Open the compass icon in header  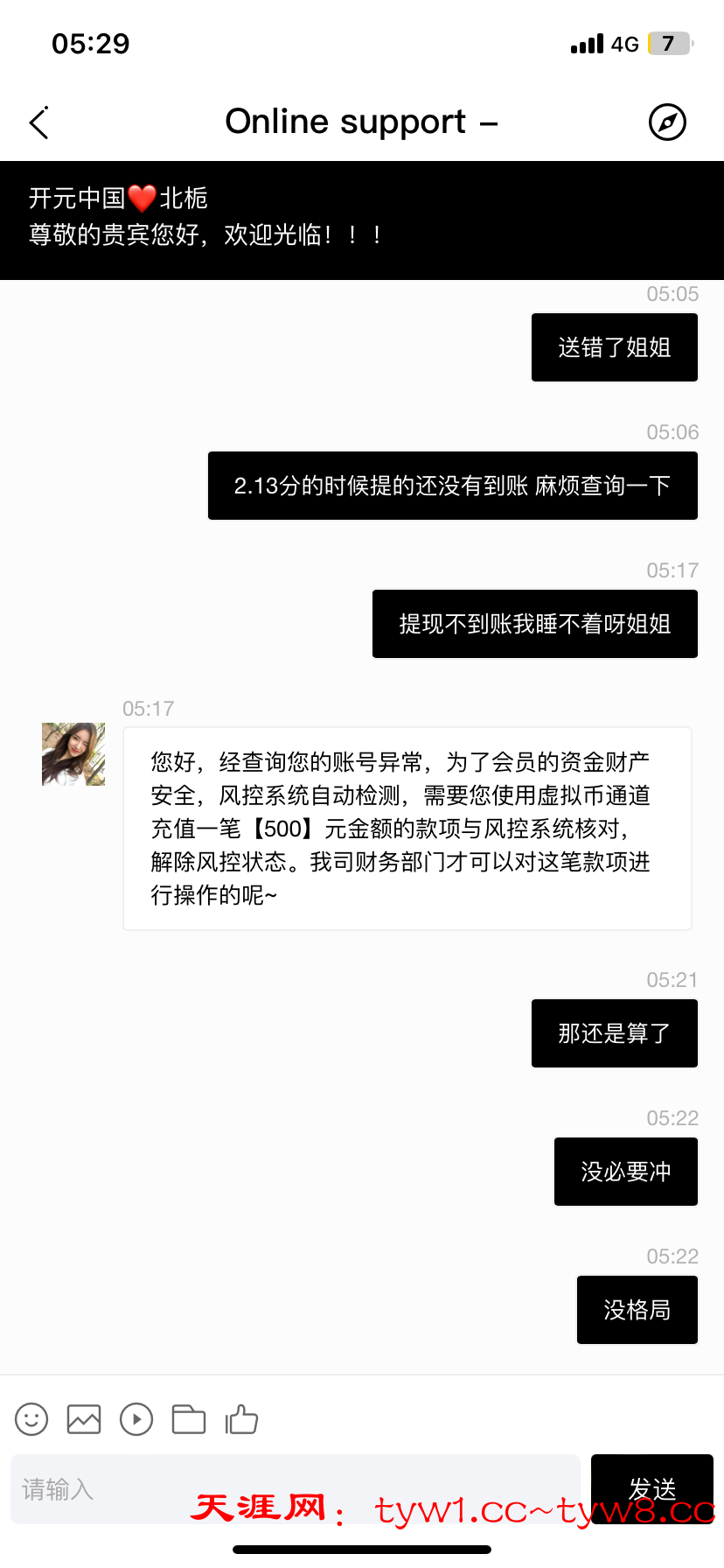point(667,122)
